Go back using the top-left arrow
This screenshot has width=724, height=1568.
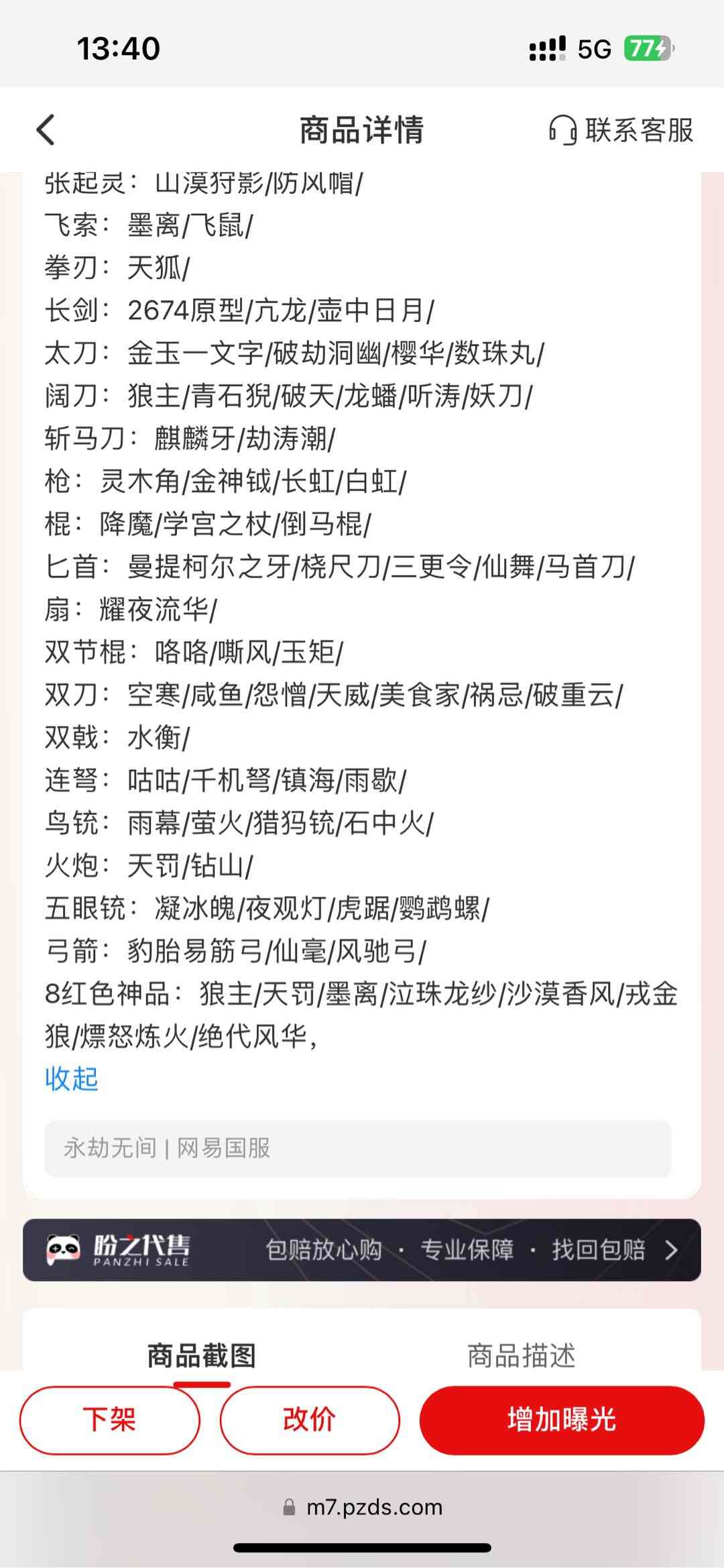click(x=46, y=130)
